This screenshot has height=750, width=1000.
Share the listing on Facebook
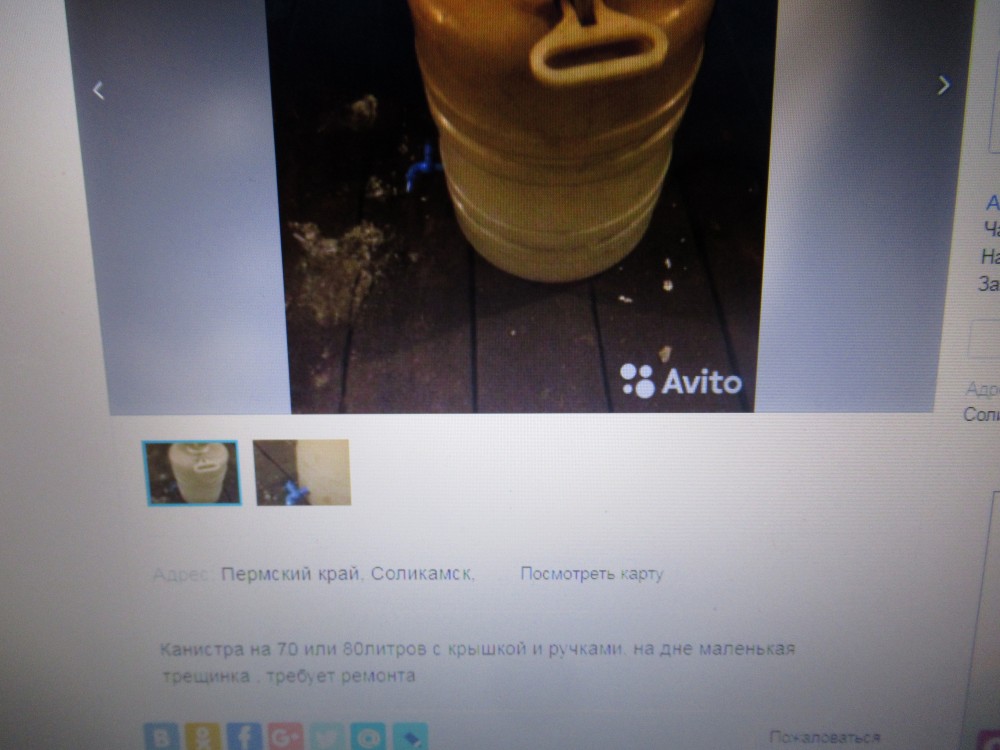(244, 738)
